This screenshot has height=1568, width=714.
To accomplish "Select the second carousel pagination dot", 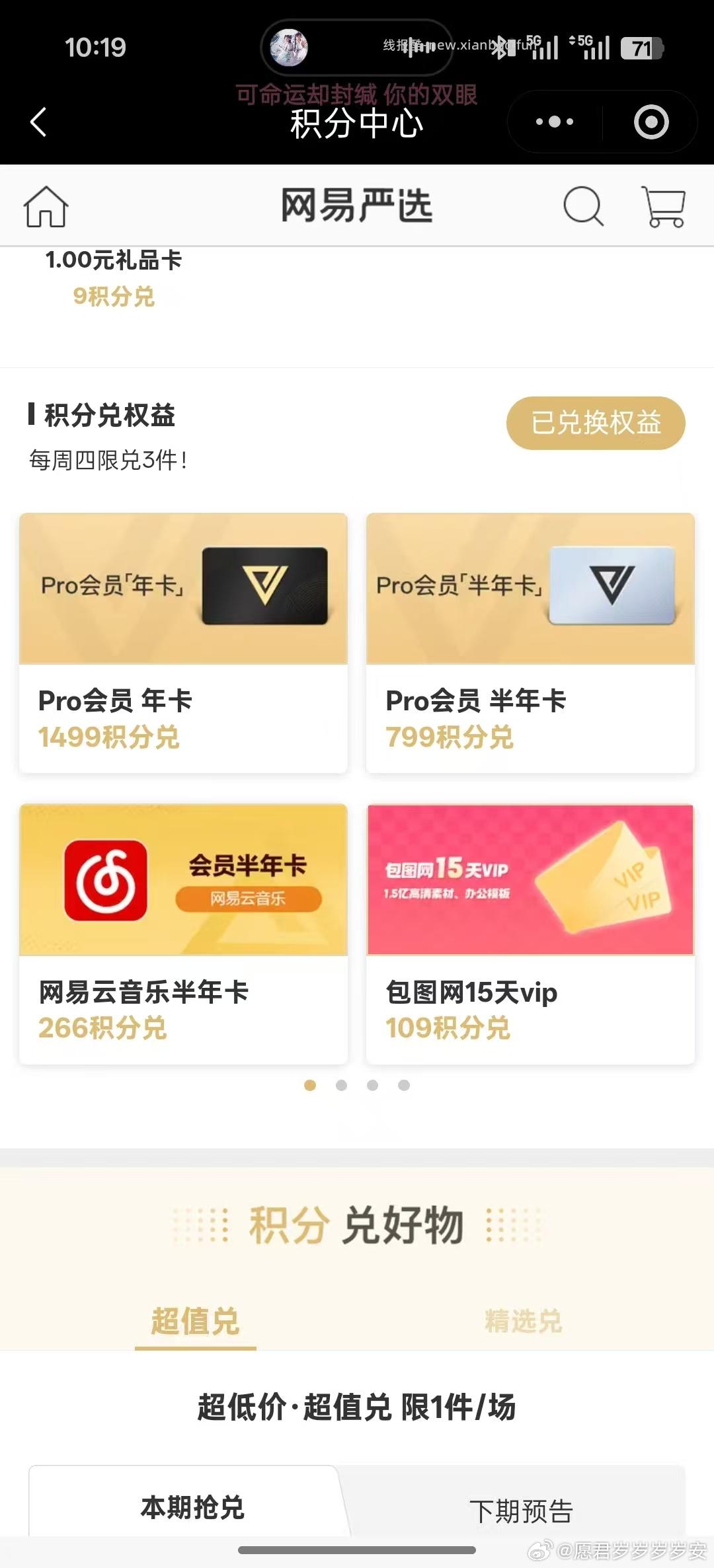I will point(342,1084).
